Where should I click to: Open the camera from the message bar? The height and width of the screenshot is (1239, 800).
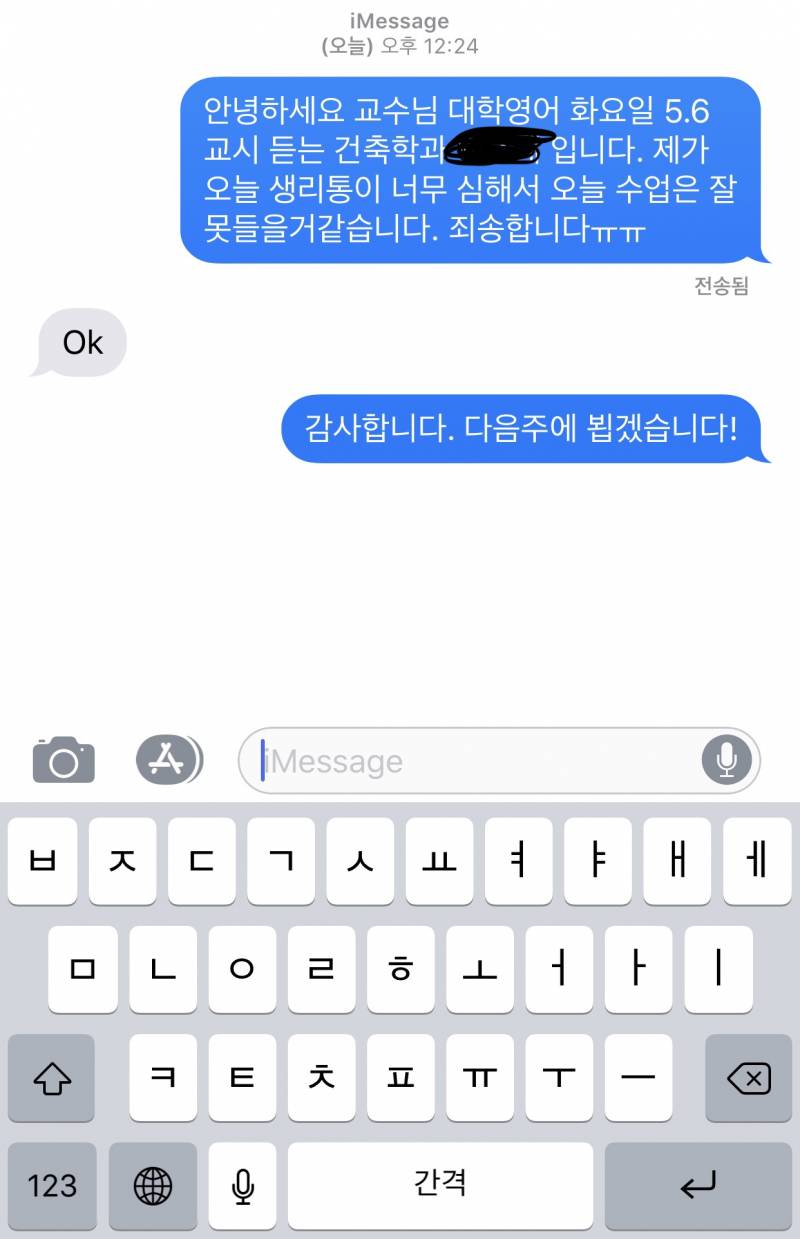click(64, 760)
